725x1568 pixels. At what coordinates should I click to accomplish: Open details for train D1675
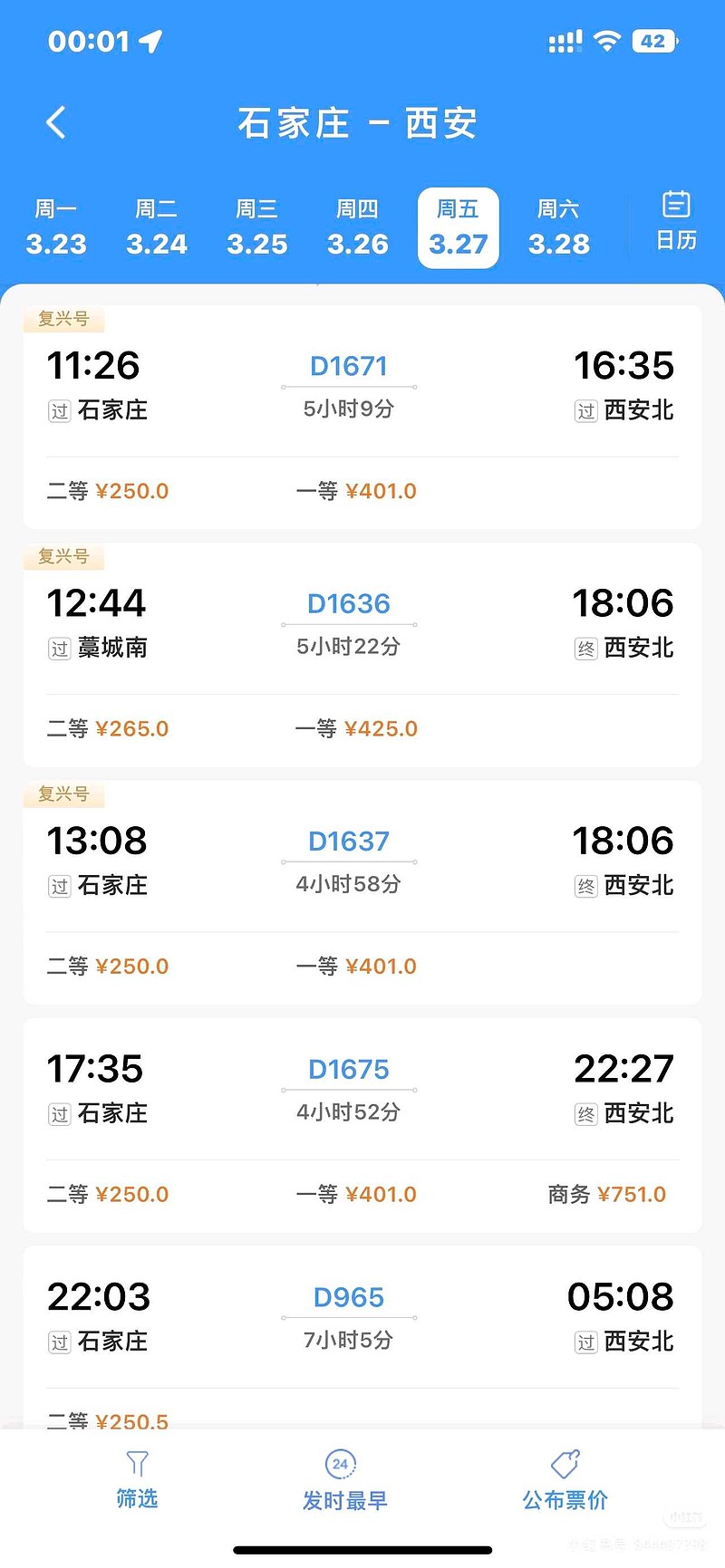tap(348, 1070)
